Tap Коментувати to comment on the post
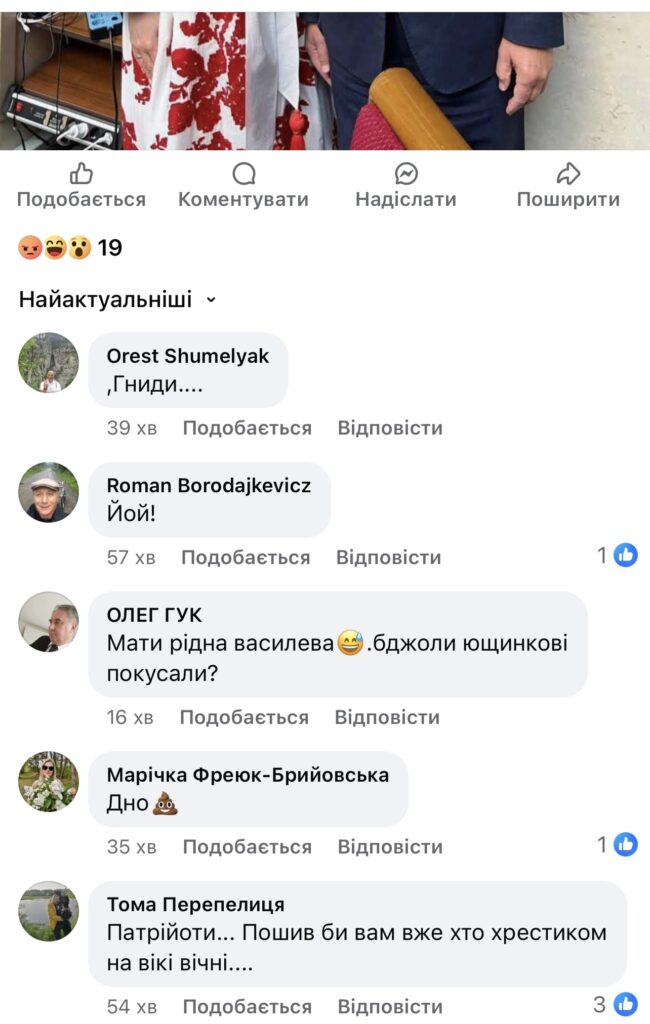The image size is (650, 1024). (x=243, y=187)
